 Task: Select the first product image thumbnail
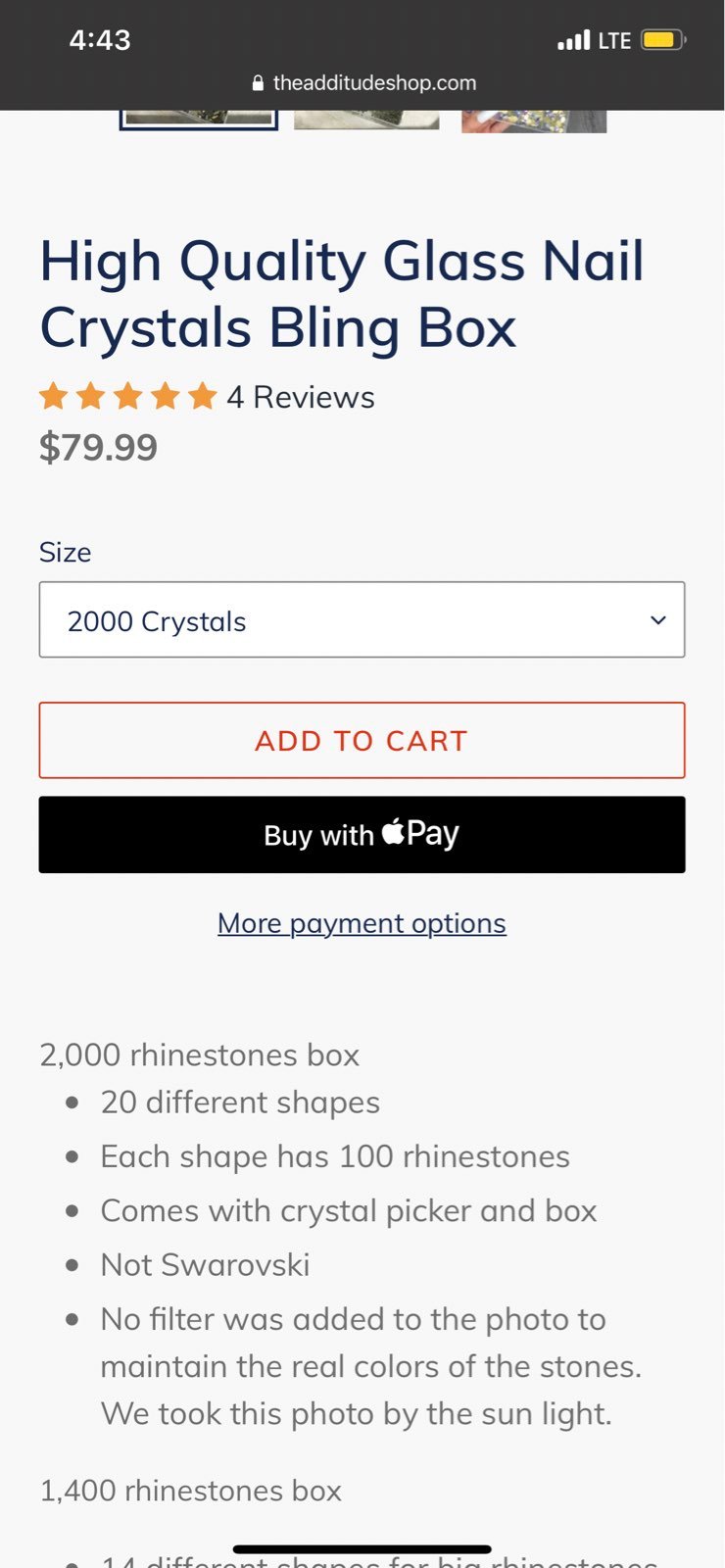tap(199, 120)
